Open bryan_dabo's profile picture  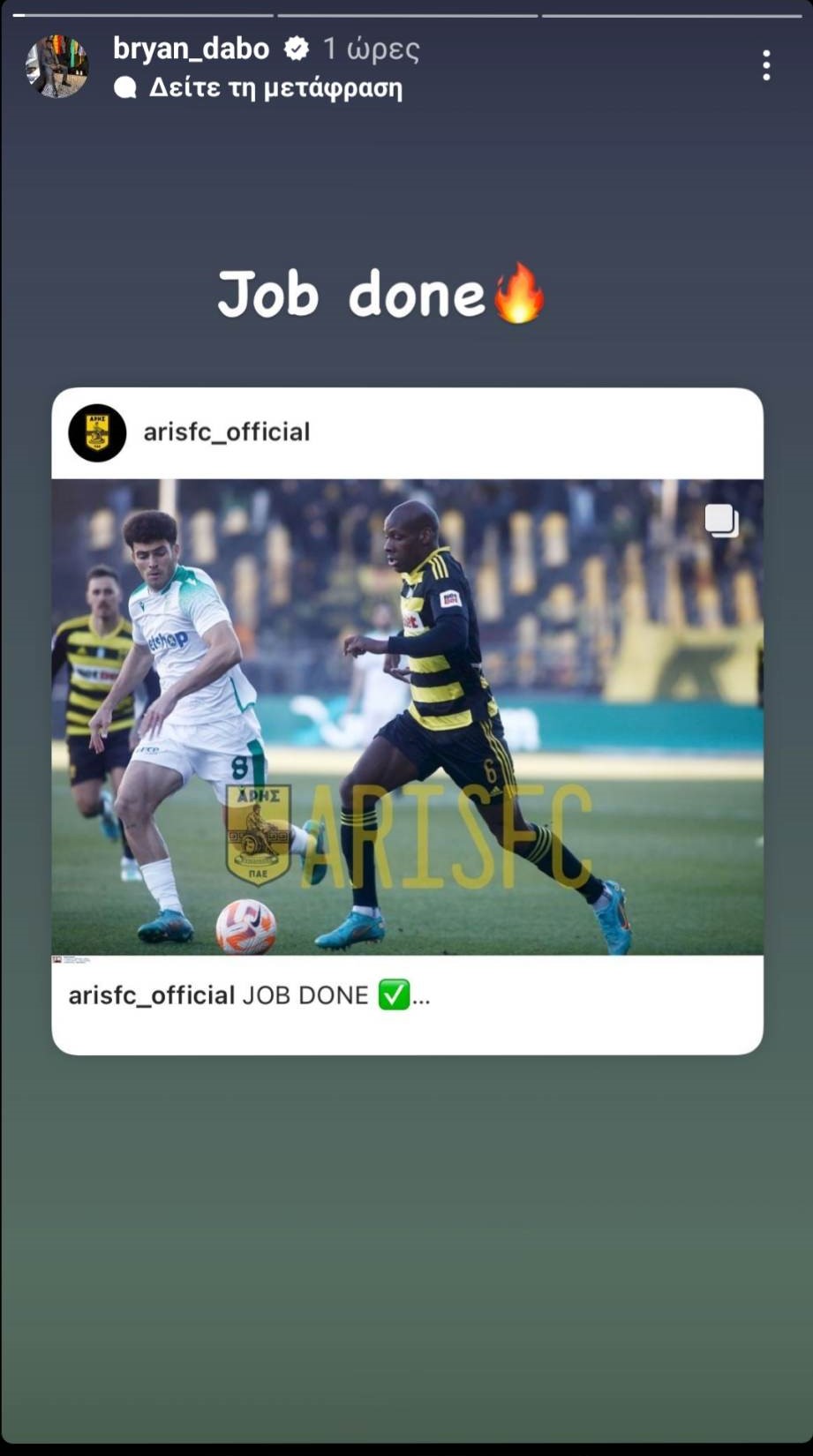click(x=57, y=66)
